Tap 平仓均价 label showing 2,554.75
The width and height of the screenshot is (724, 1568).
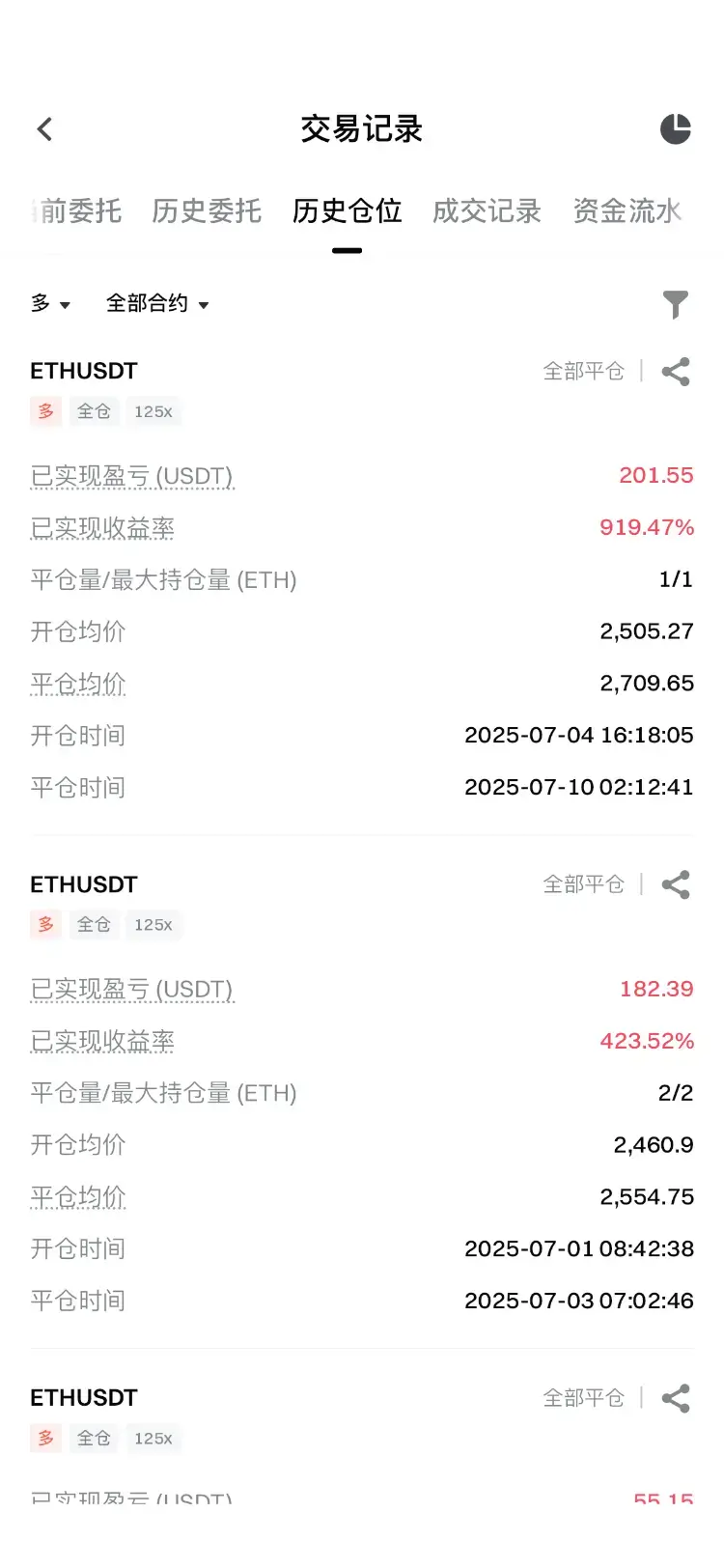(x=78, y=1197)
